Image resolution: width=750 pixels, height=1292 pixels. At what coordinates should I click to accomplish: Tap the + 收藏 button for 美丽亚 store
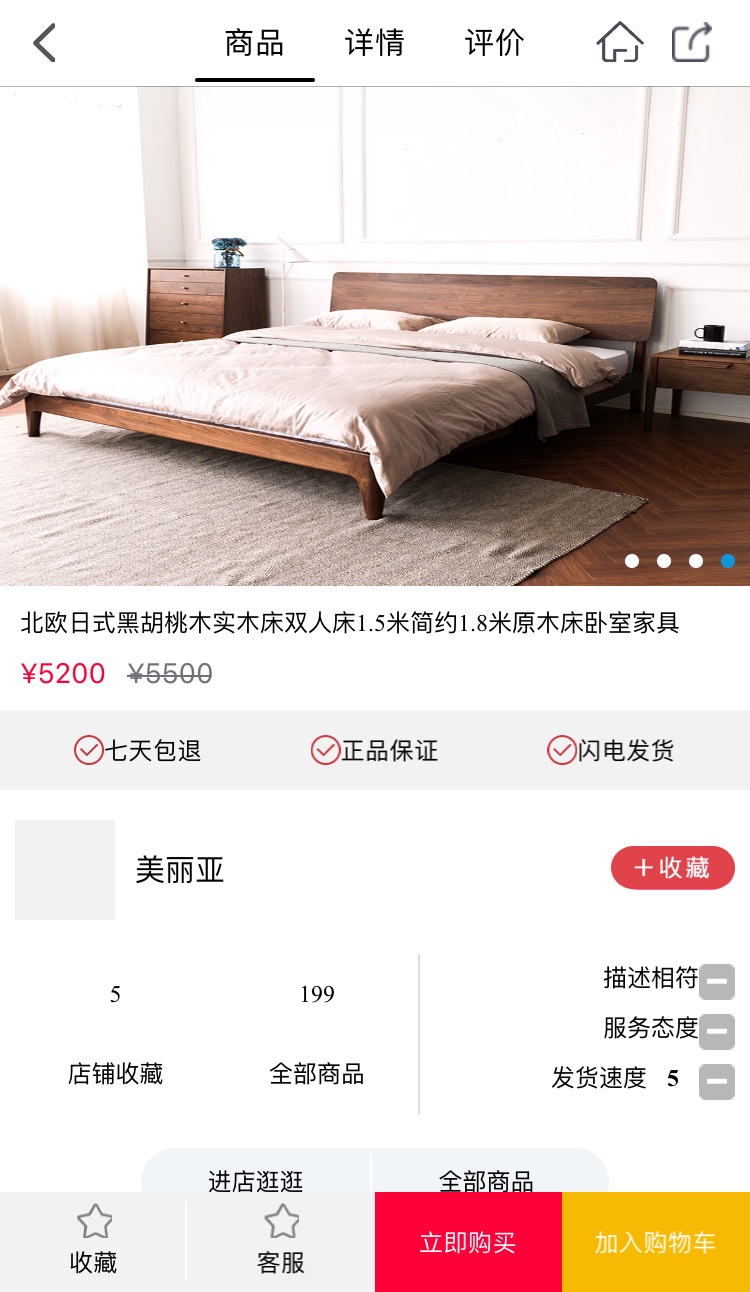[x=672, y=868]
